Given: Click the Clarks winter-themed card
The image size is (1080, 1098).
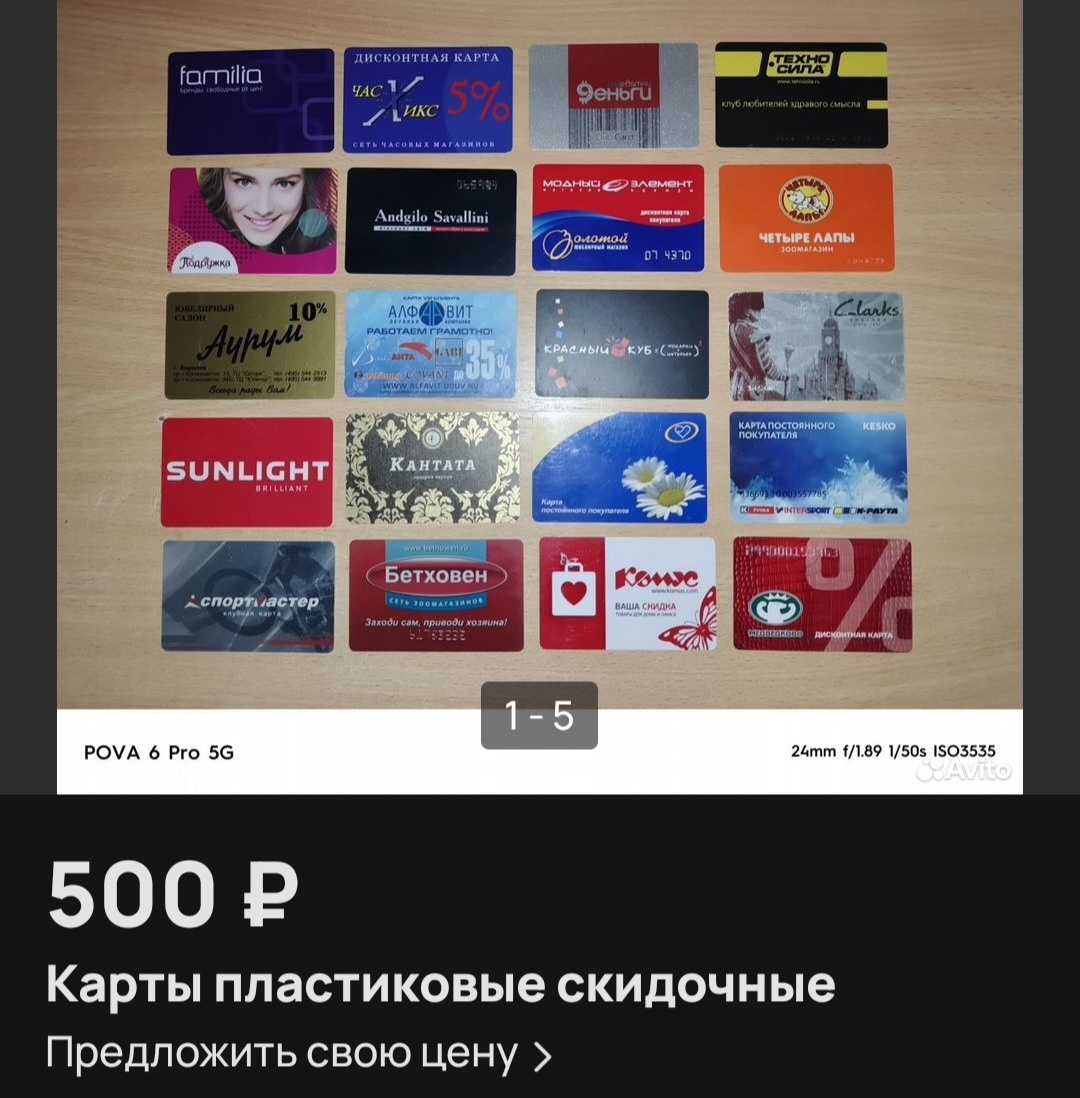Looking at the screenshot, I should click(x=816, y=345).
